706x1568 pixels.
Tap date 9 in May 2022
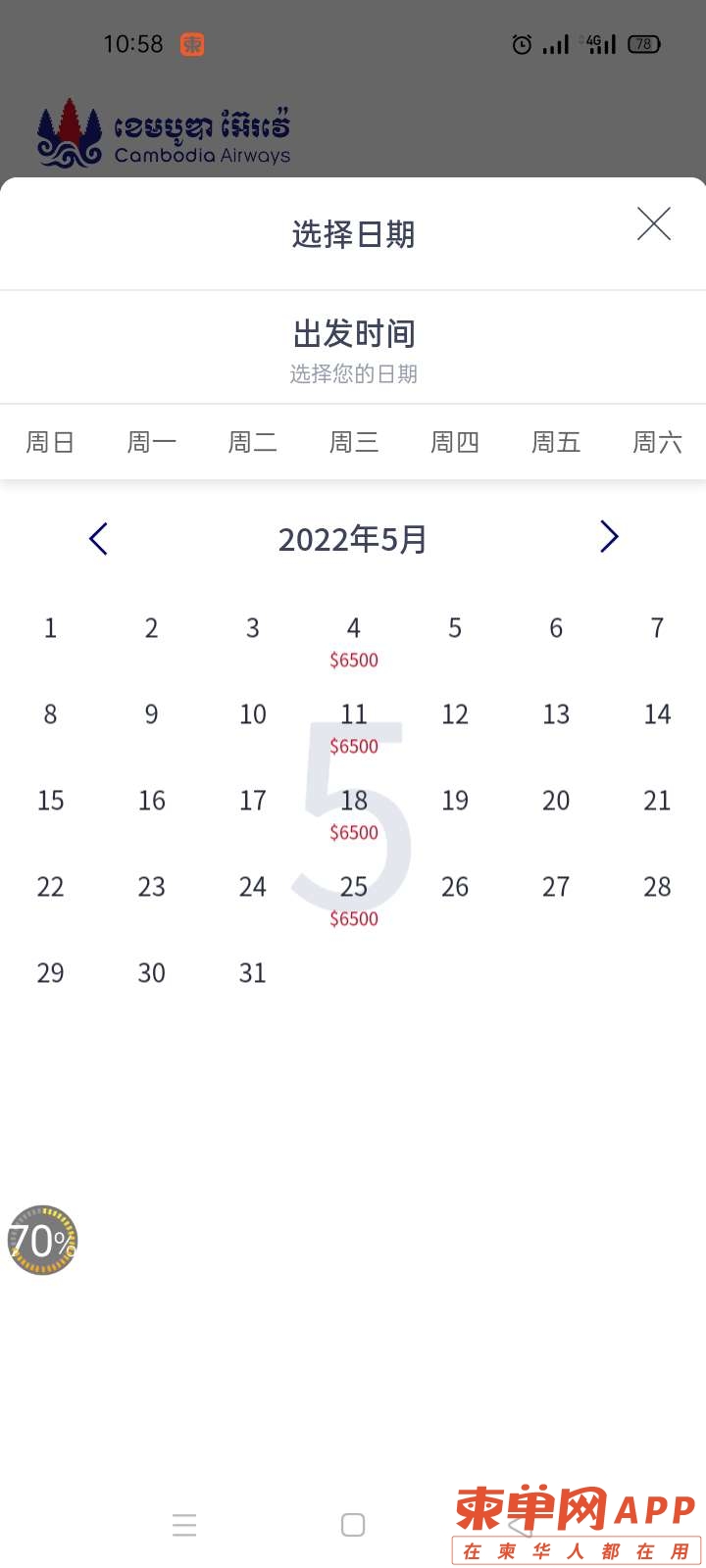[x=152, y=714]
